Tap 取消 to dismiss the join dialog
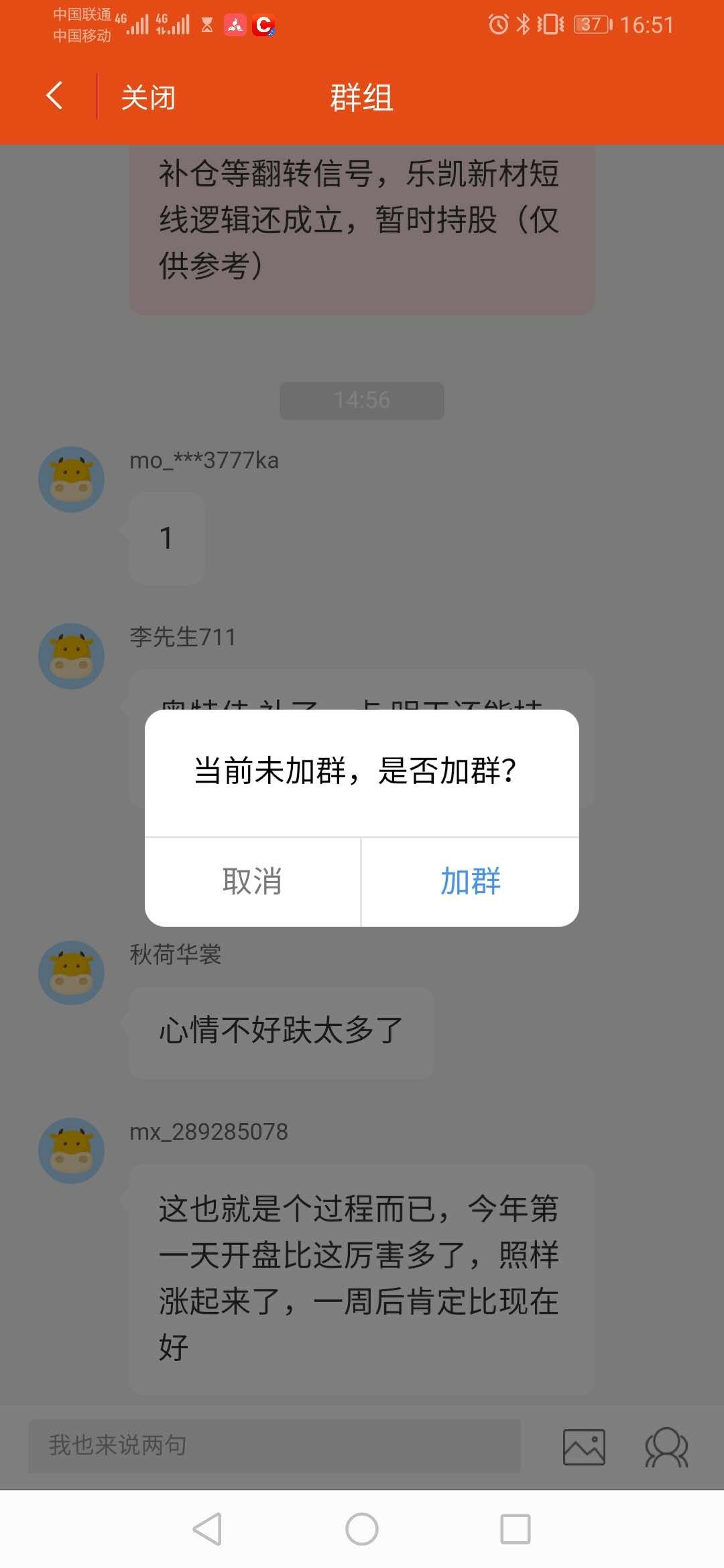The width and height of the screenshot is (724, 1568). (252, 881)
